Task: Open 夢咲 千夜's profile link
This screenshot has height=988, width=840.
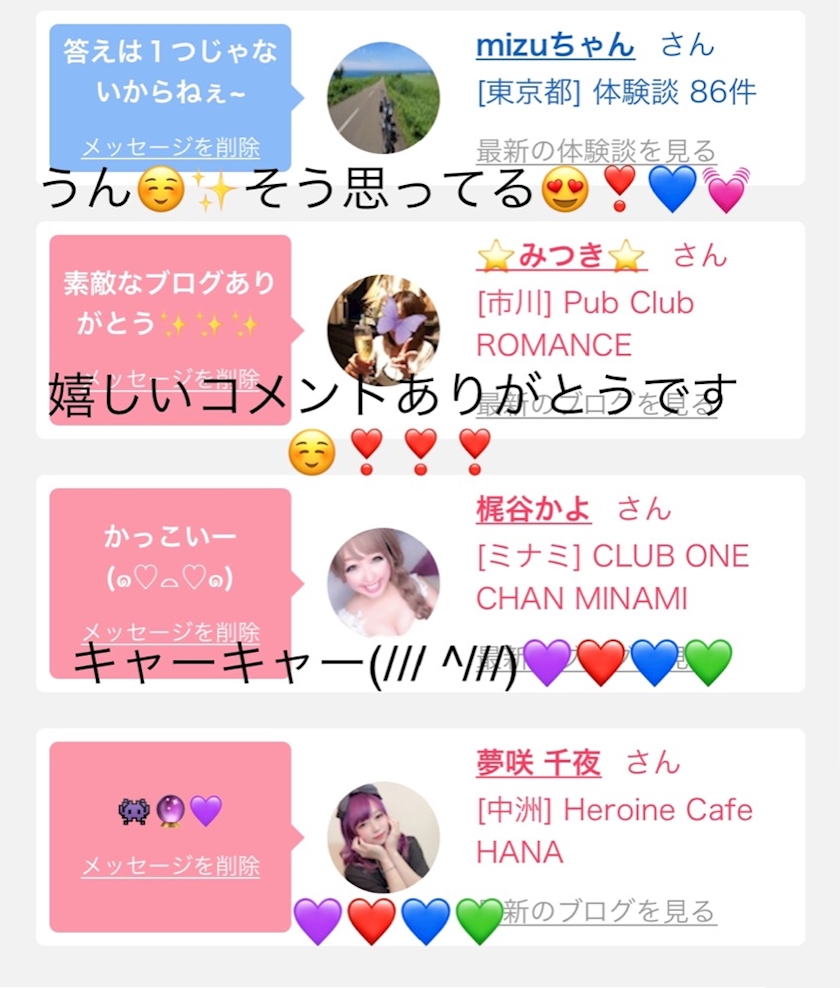Action: [538, 763]
